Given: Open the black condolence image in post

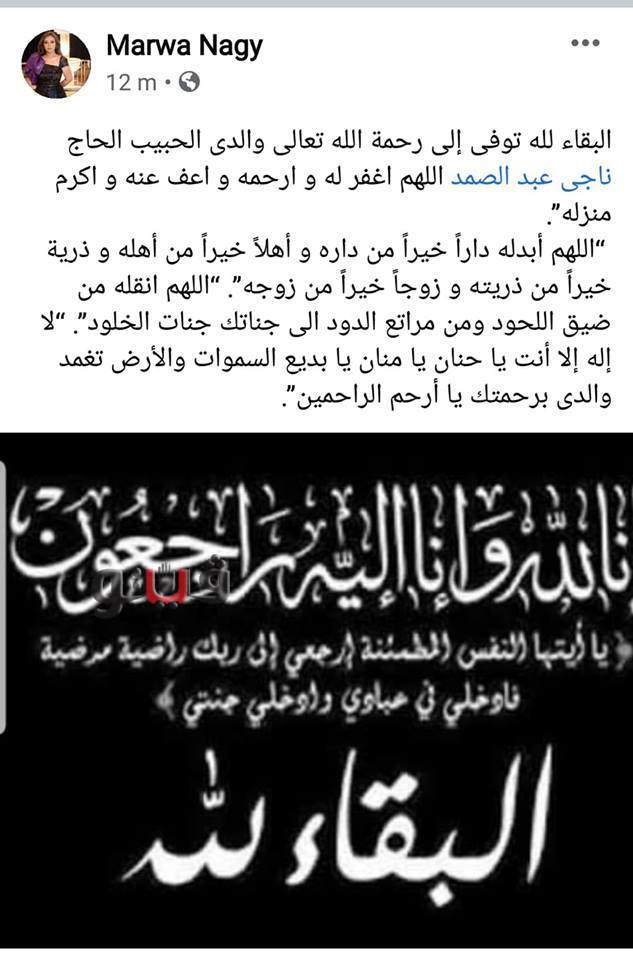Looking at the screenshot, I should point(316,690).
